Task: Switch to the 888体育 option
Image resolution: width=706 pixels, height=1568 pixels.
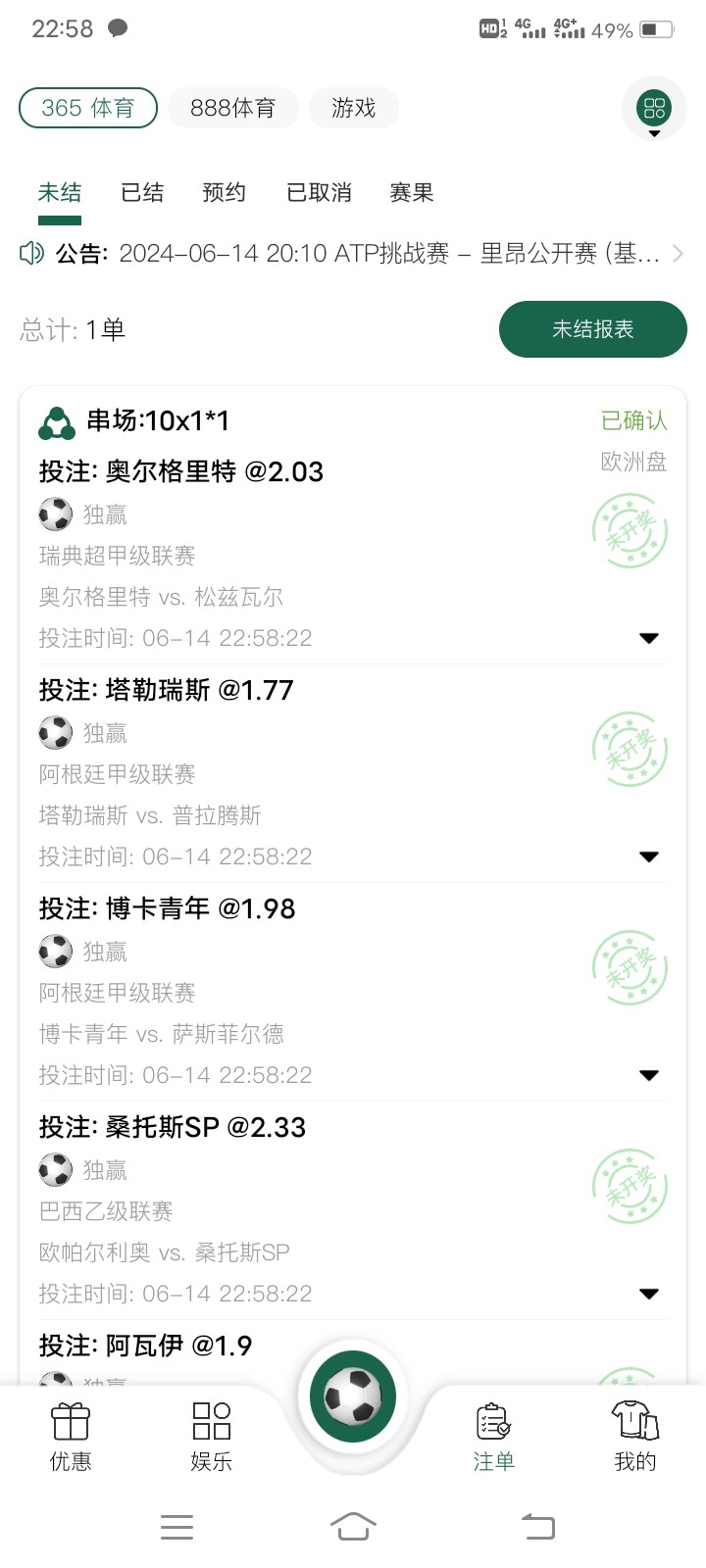Action: click(232, 109)
